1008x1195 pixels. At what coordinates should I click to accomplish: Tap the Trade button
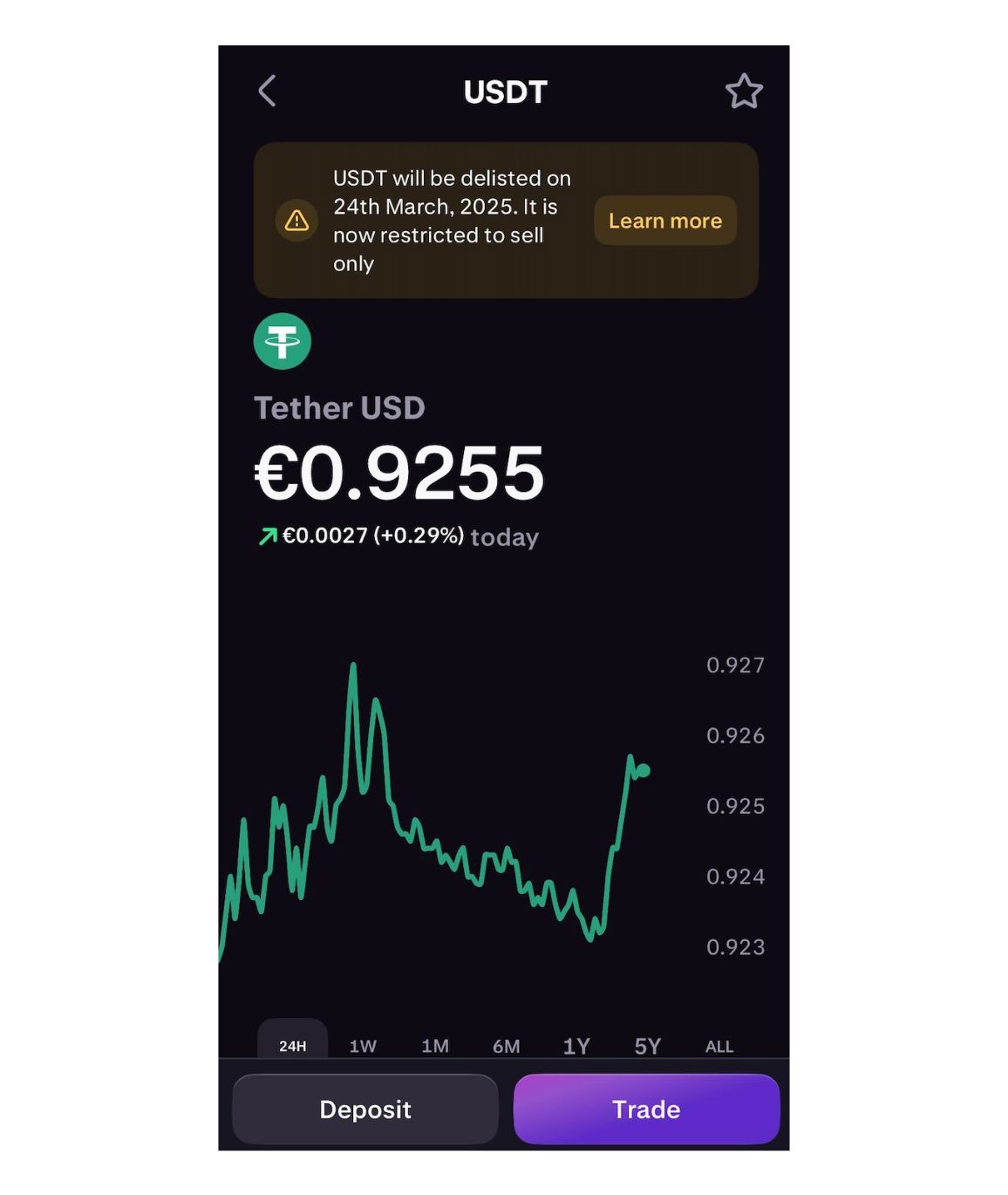pyautogui.click(x=645, y=1109)
